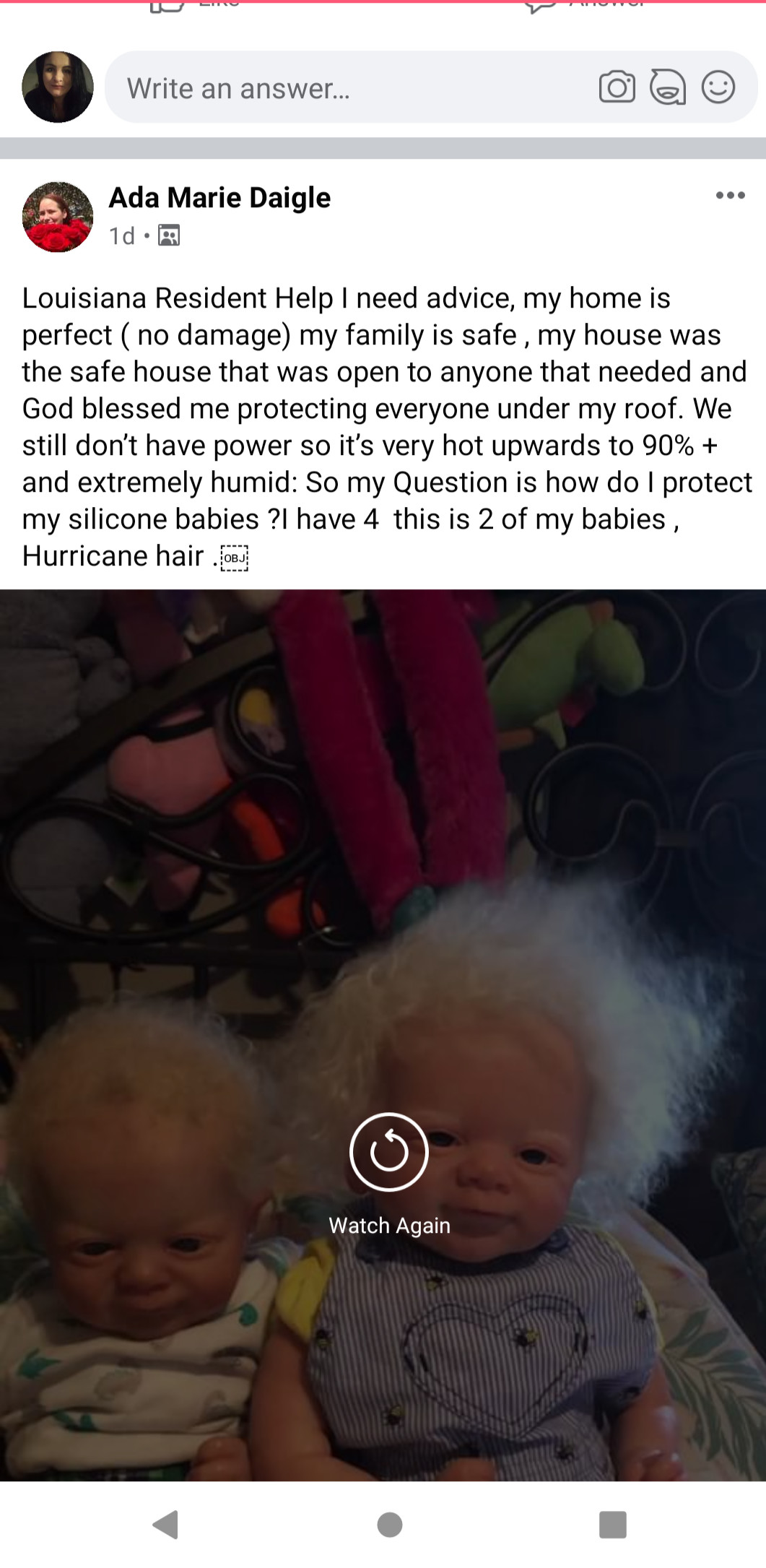
Task: Attach a photo using the camera icon
Action: (617, 88)
